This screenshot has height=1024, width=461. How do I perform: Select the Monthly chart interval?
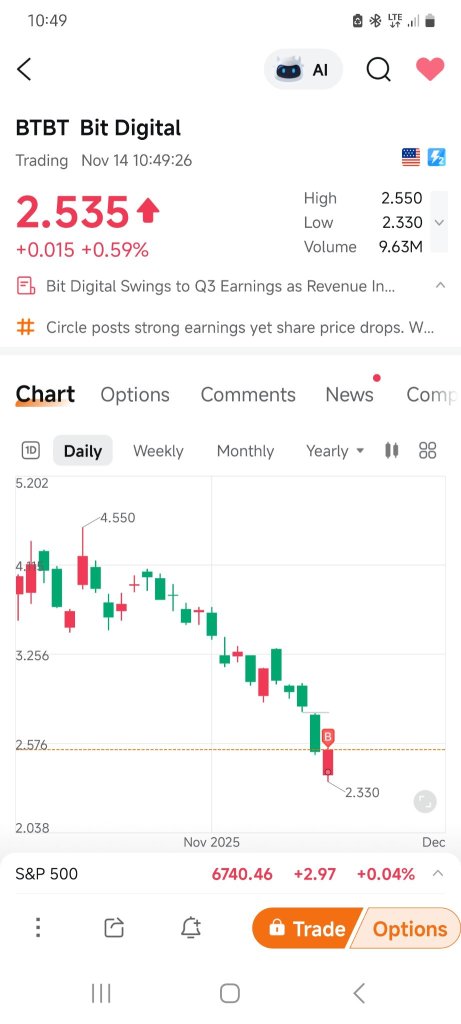(x=245, y=451)
